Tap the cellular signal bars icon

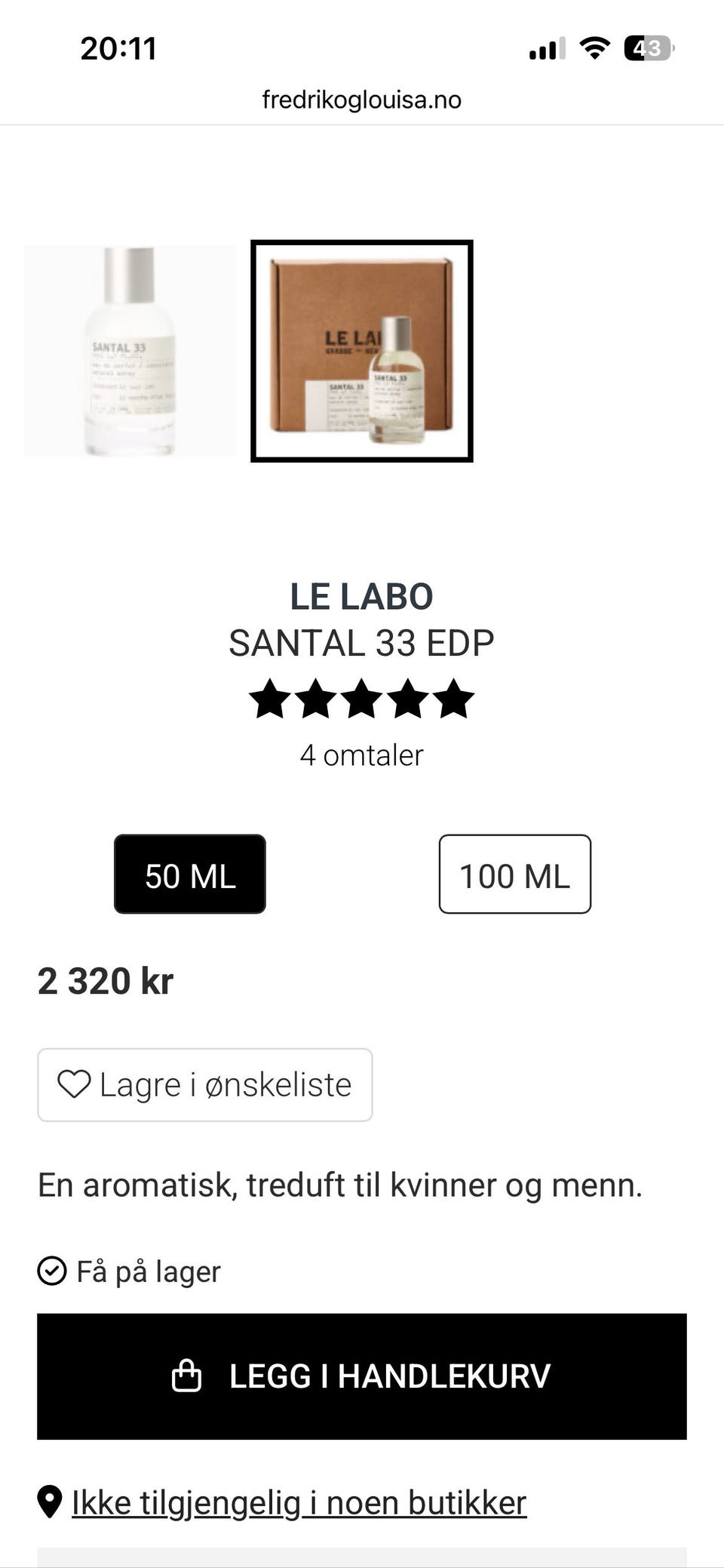point(545,48)
